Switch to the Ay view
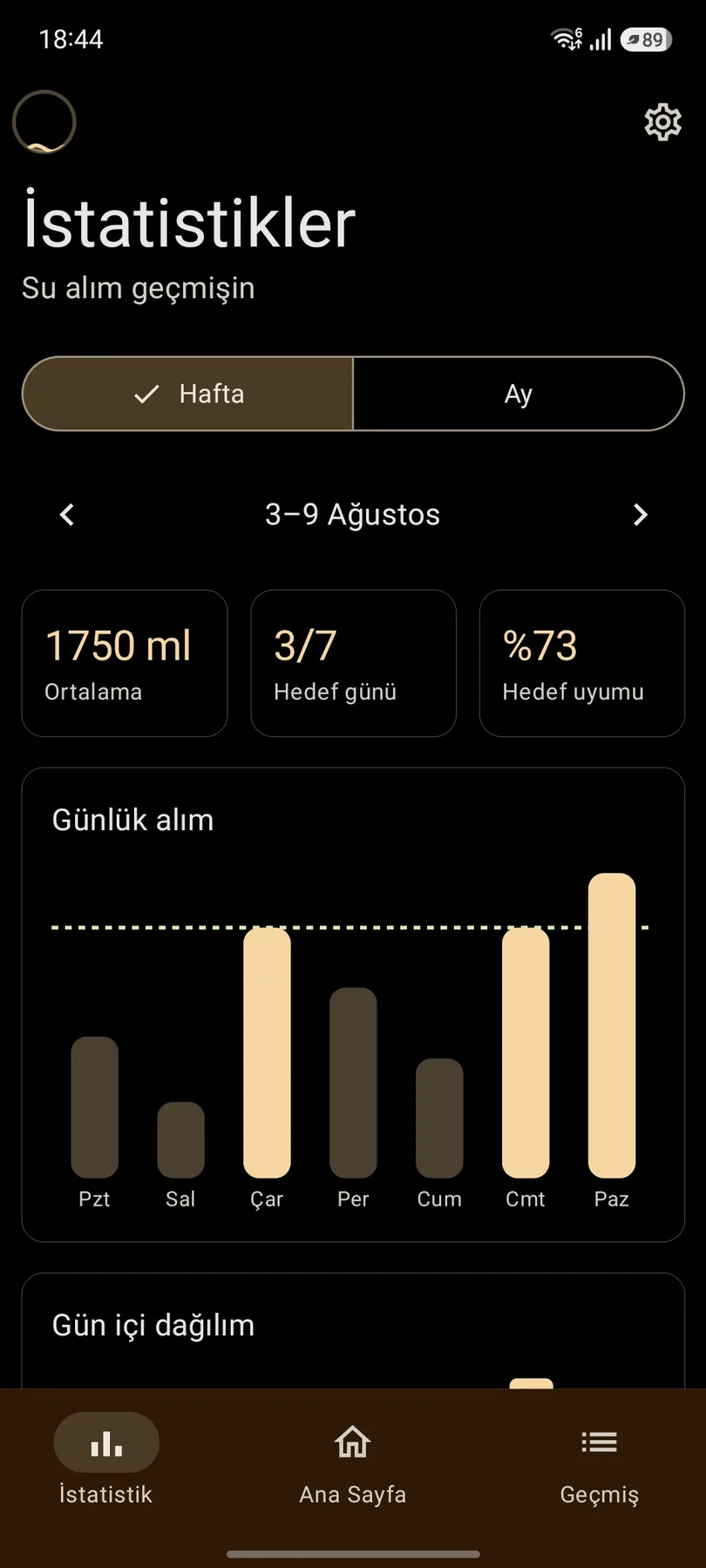The image size is (706, 1568). click(519, 394)
